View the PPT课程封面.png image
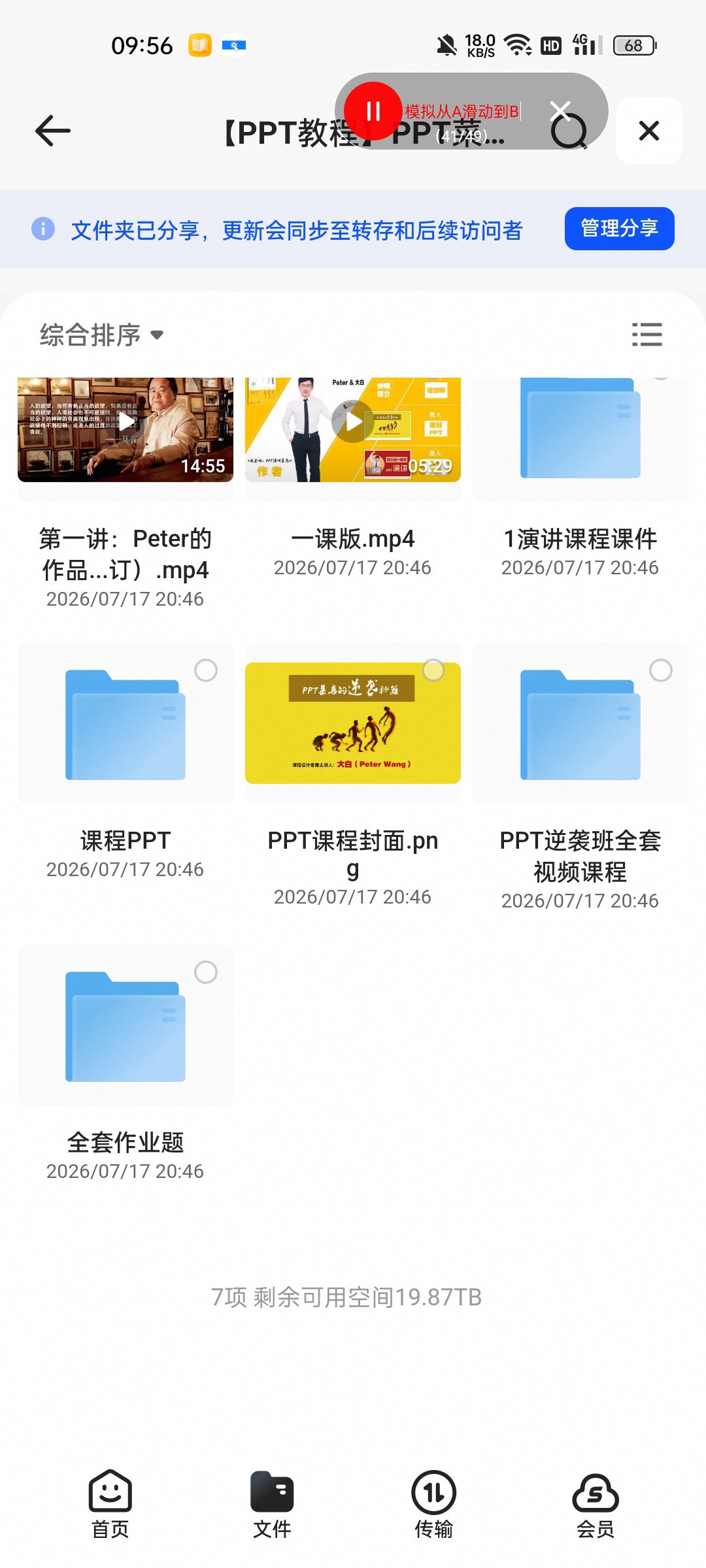Viewport: 706px width, 1568px height. coord(353,723)
